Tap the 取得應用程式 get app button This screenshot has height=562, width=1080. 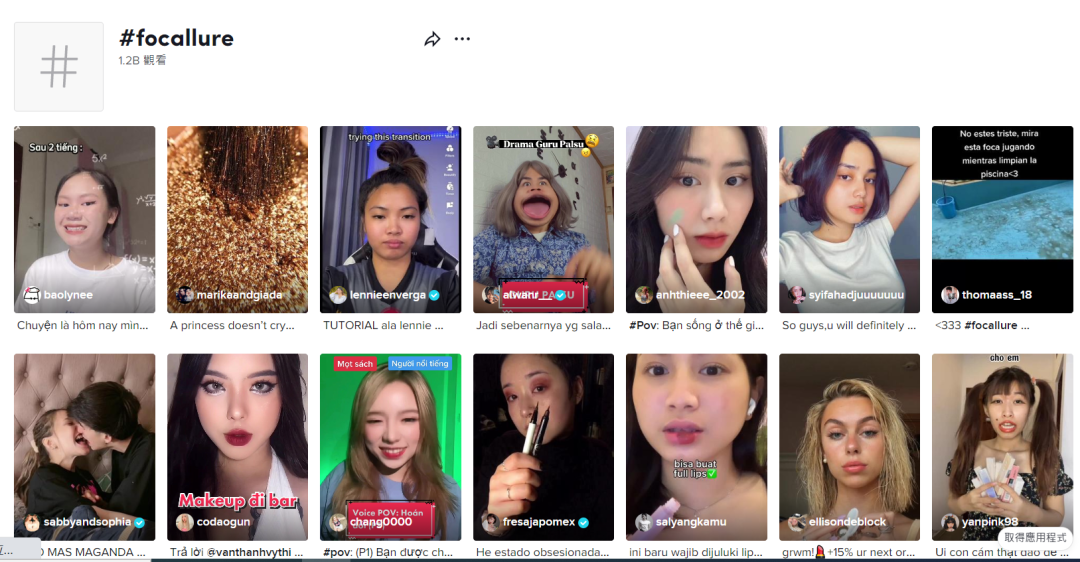tap(1036, 537)
